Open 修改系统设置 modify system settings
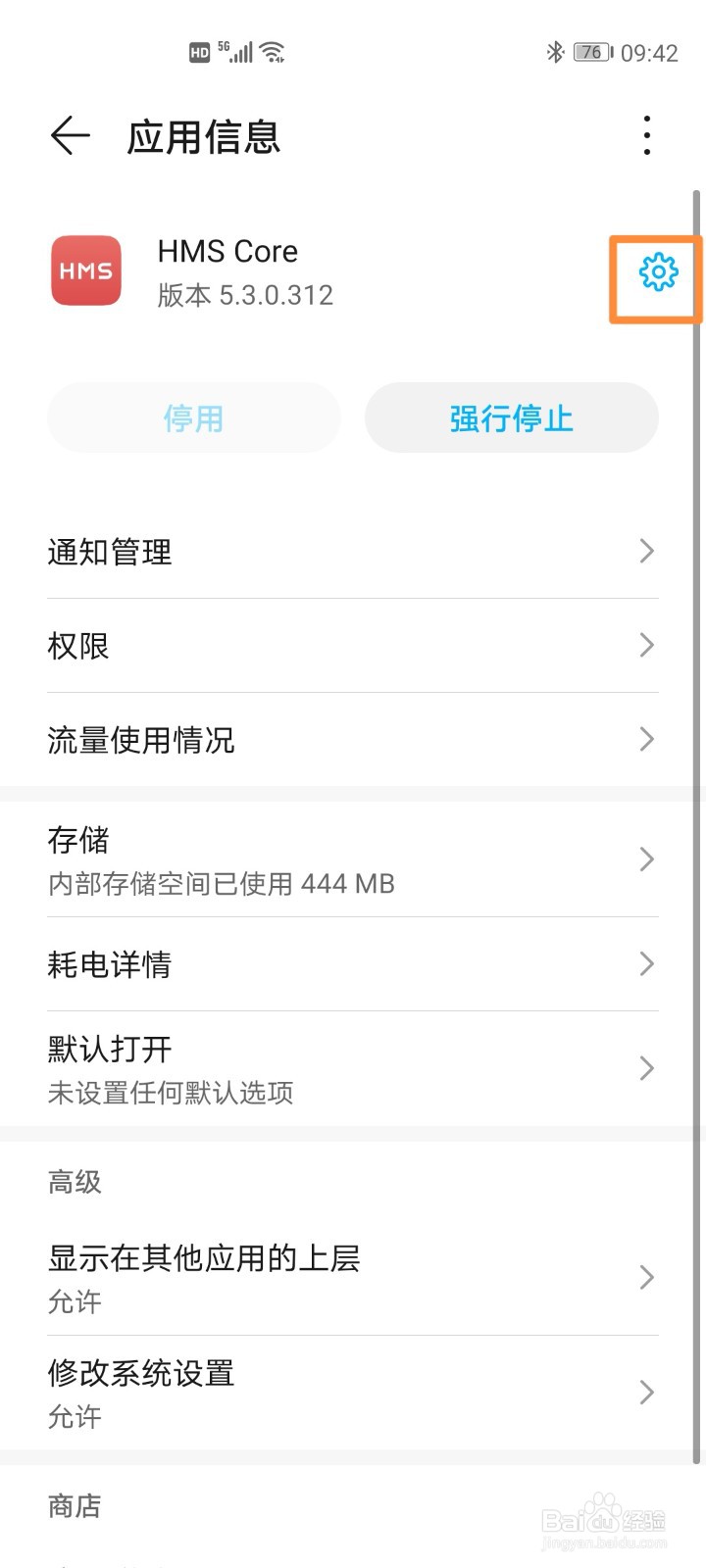 (x=353, y=1392)
